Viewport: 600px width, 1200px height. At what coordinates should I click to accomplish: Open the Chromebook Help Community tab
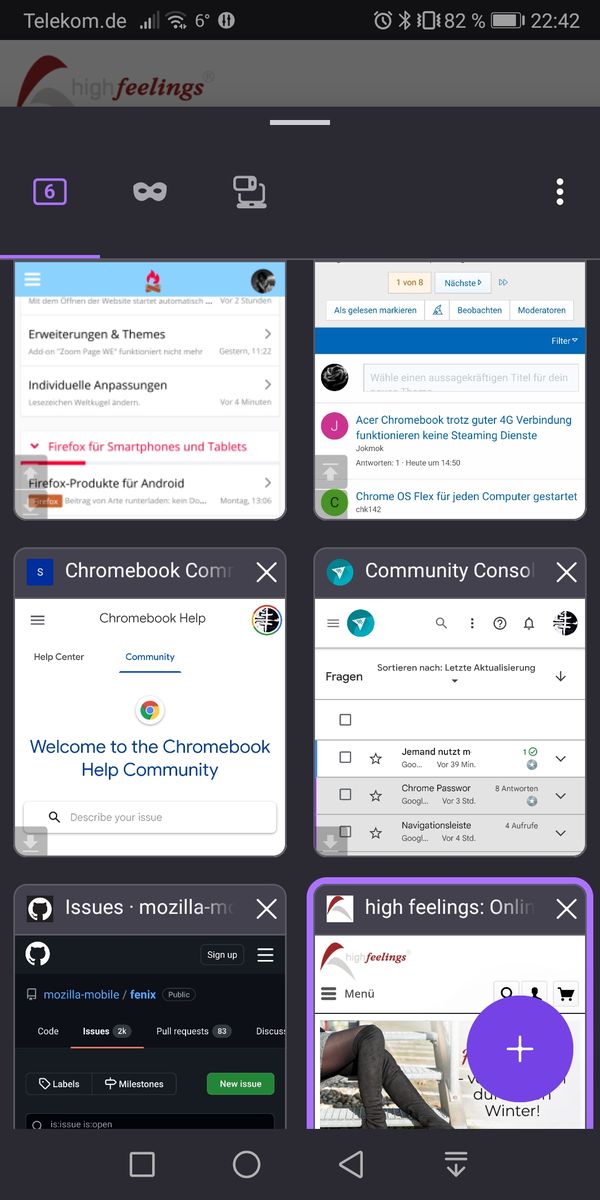[150, 730]
